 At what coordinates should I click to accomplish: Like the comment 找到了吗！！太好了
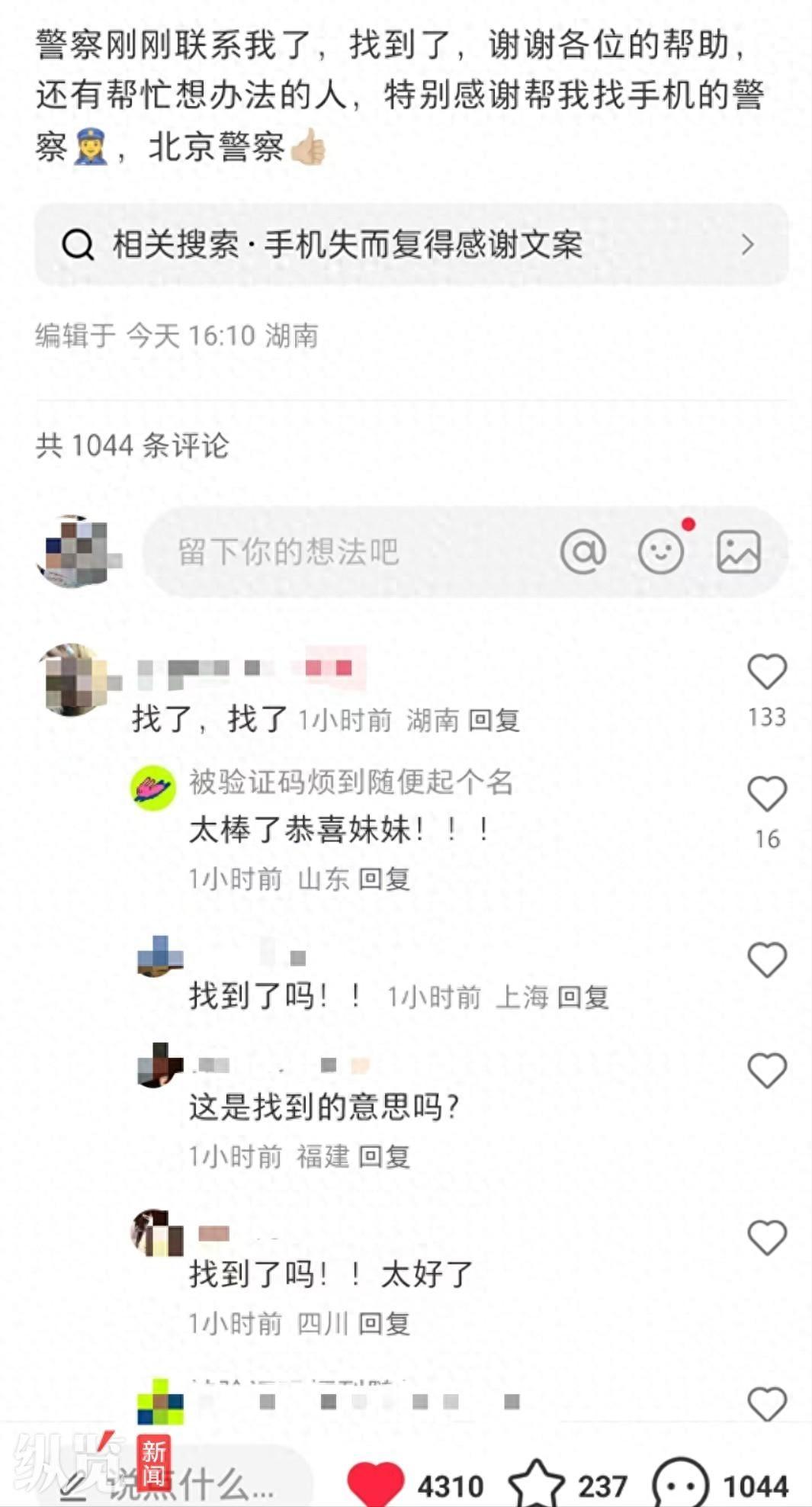(x=766, y=1238)
